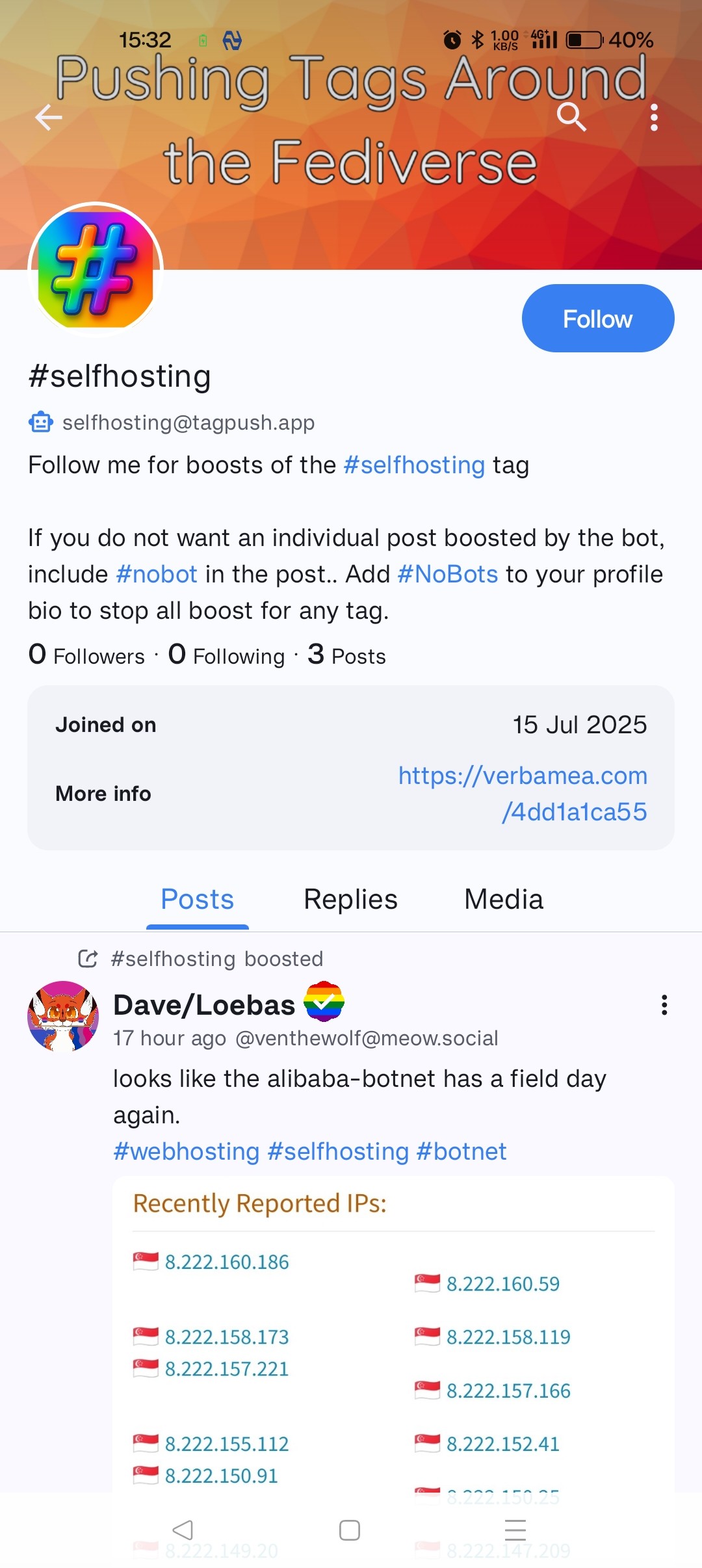View the #selfhosting profile avatar
Viewport: 702px width, 1568px height.
(x=96, y=269)
